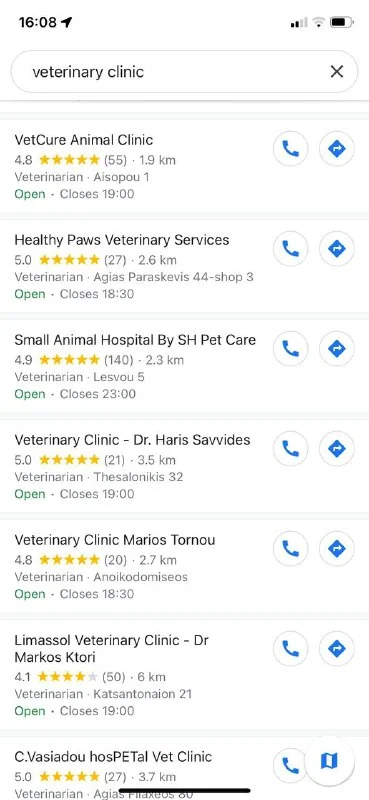
Task: Get directions to Dr. Haris Savvides clinic
Action: click(336, 449)
